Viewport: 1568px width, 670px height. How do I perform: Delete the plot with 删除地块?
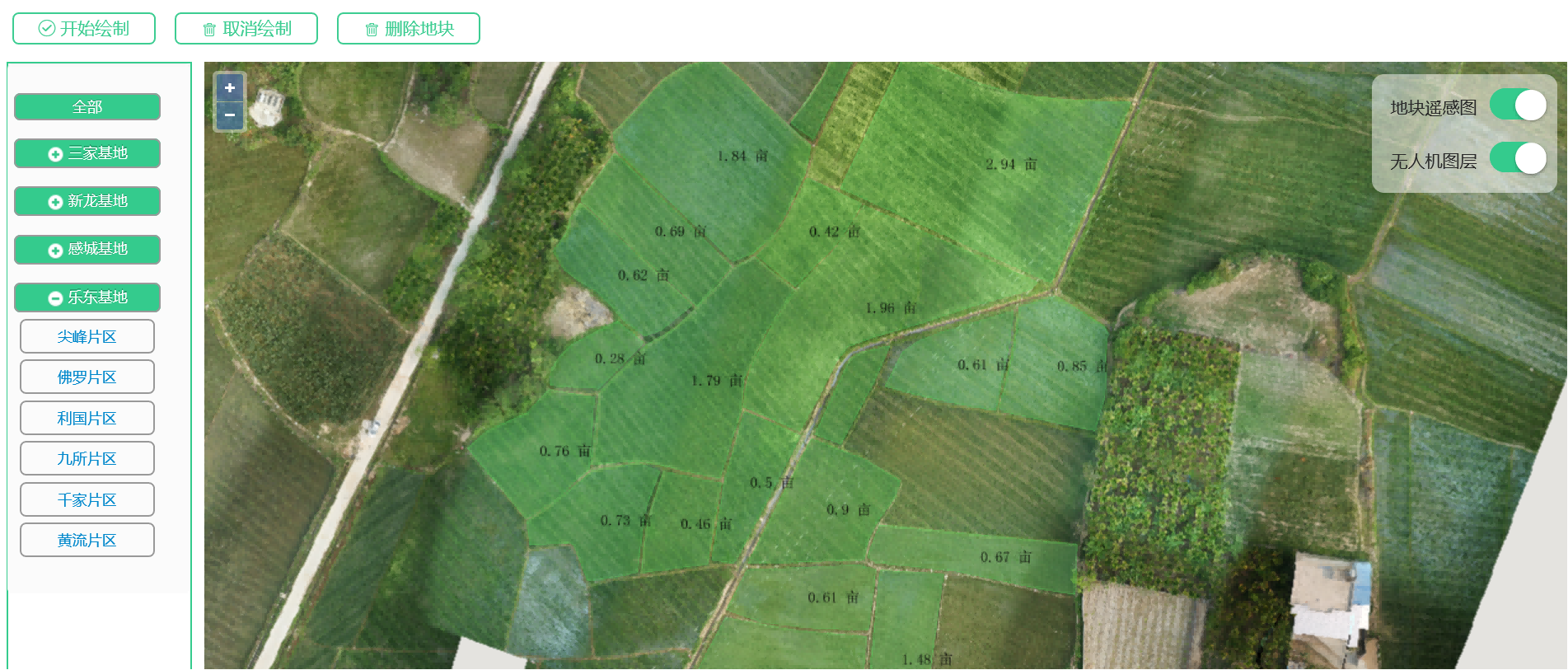409,29
